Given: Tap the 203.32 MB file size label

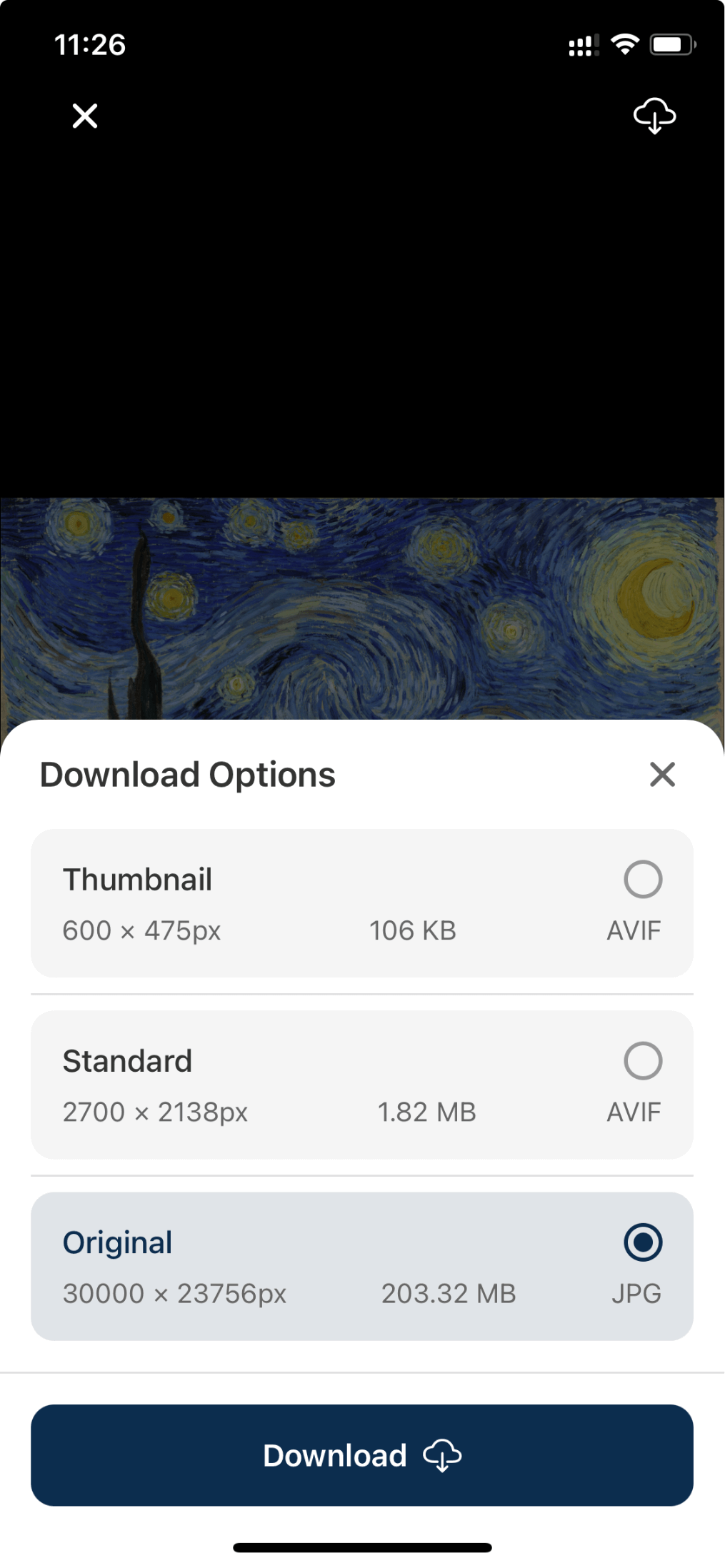Looking at the screenshot, I should pos(449,1293).
